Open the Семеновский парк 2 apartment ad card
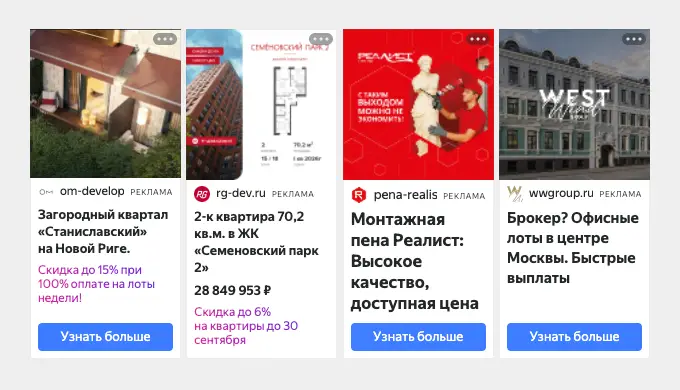The image size is (680, 390). coord(261,193)
